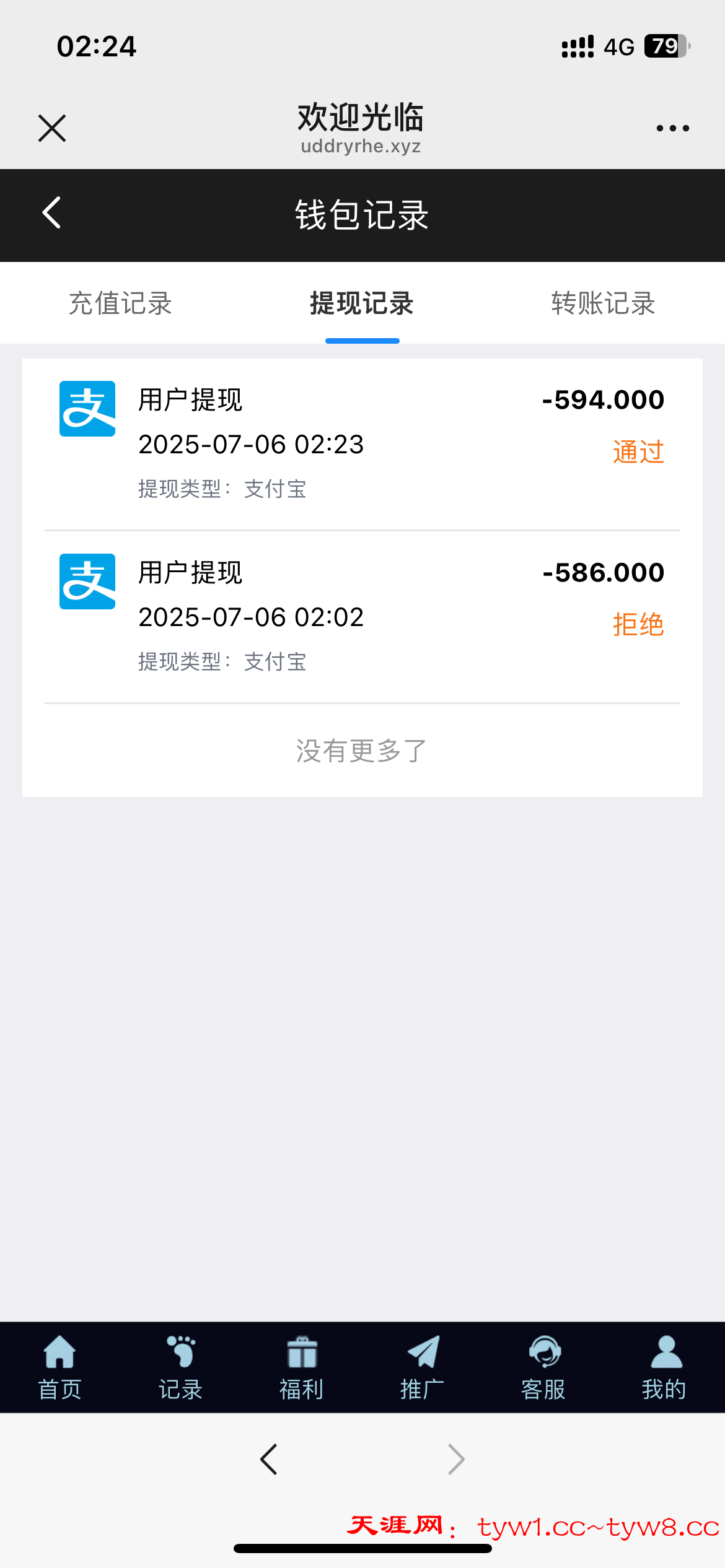The image size is (725, 1568).
Task: Tap the browser back arrow
Action: [x=268, y=1460]
